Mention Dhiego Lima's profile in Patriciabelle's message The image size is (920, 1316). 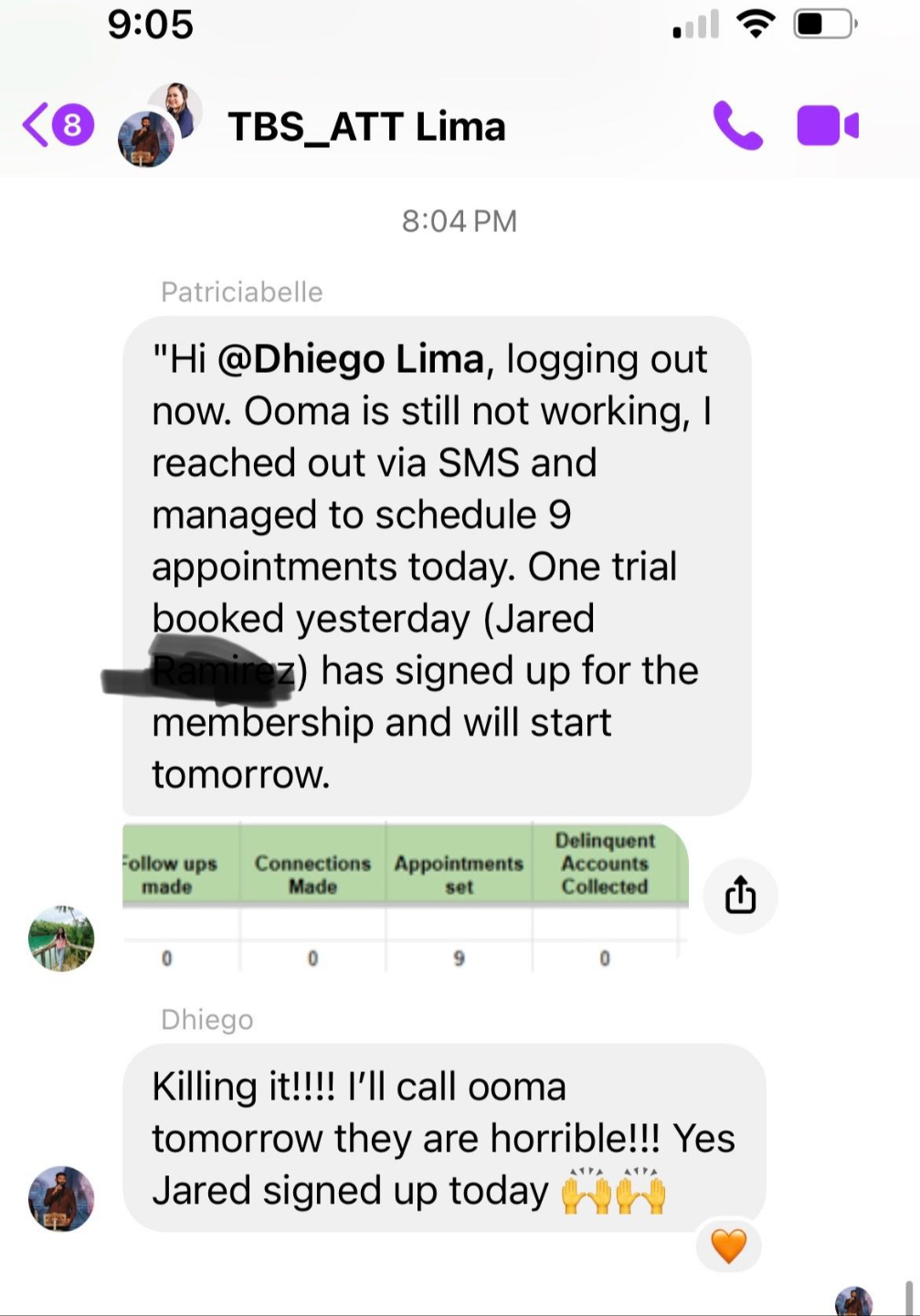pyautogui.click(x=350, y=359)
